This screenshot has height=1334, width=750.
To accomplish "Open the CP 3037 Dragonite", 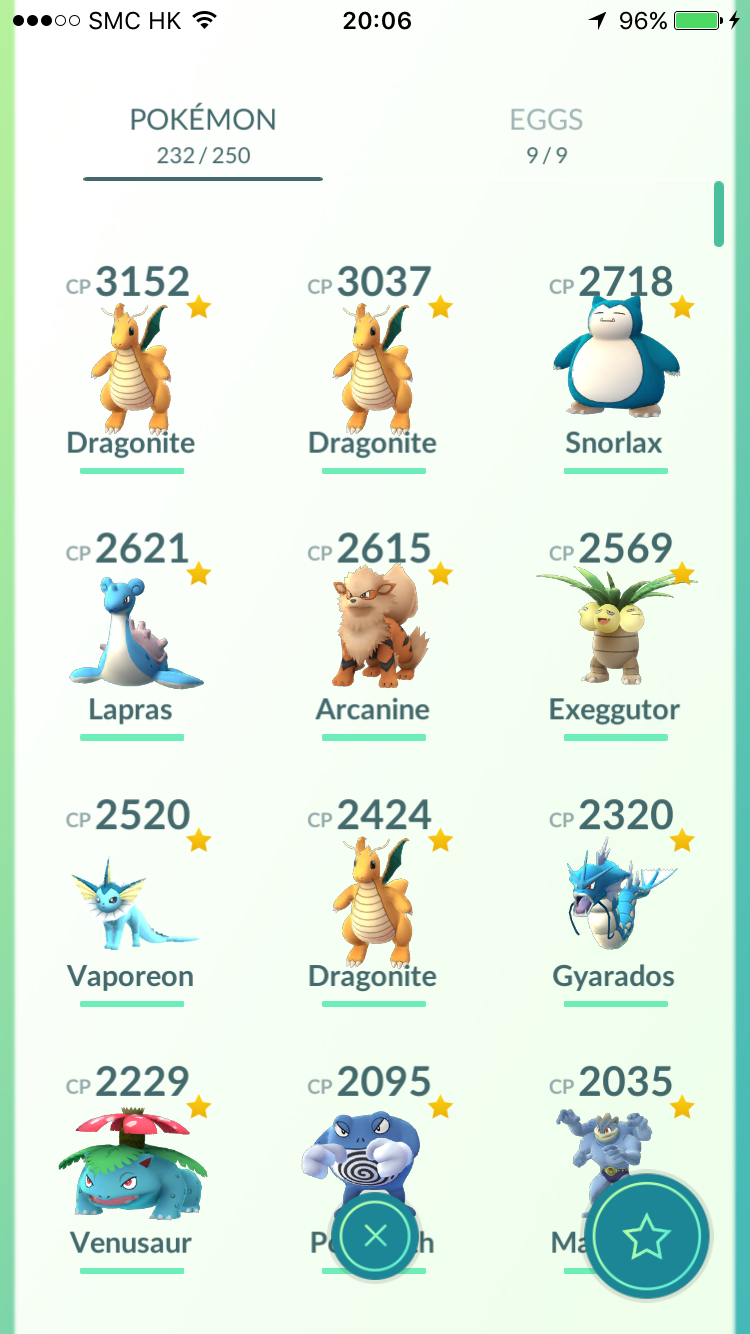I will (x=373, y=368).
